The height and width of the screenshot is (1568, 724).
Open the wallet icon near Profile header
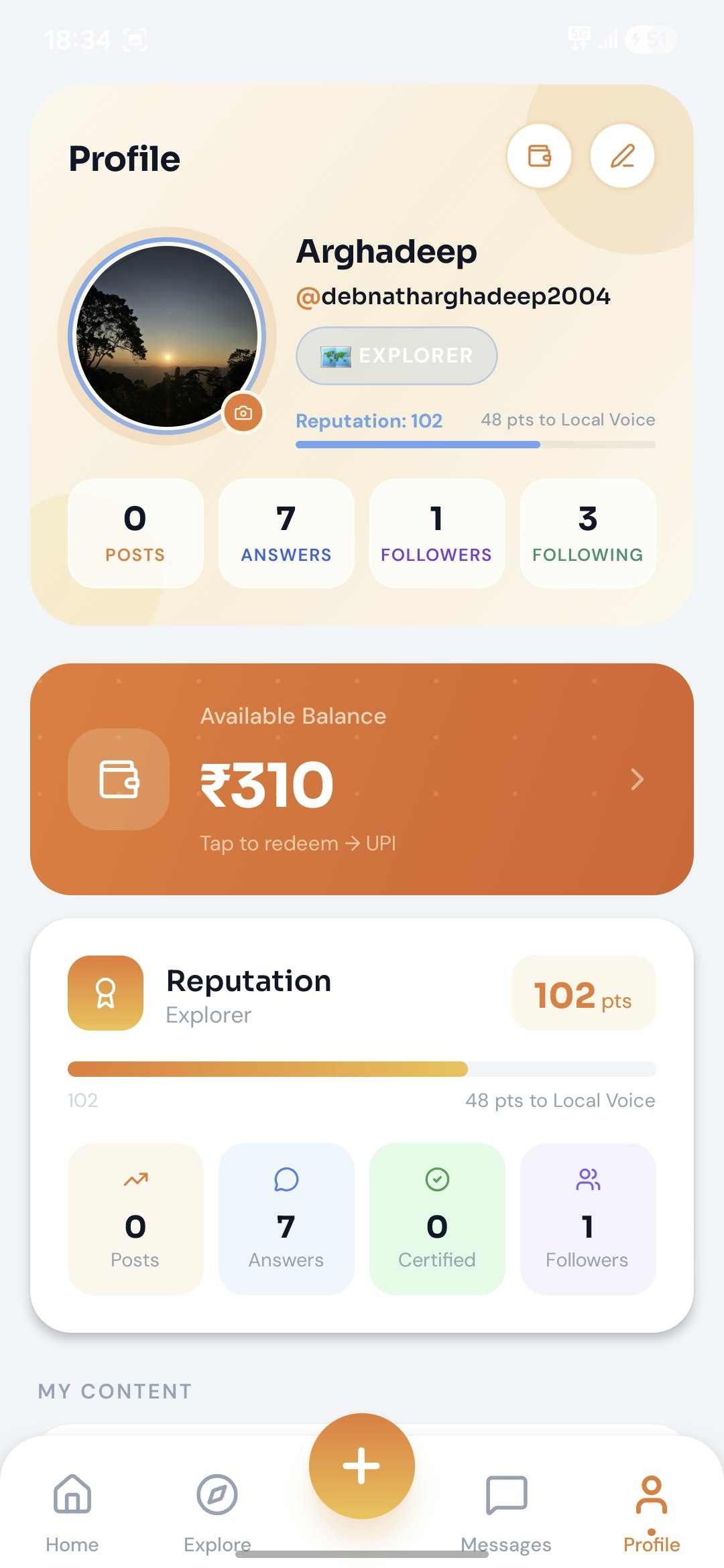coord(540,155)
